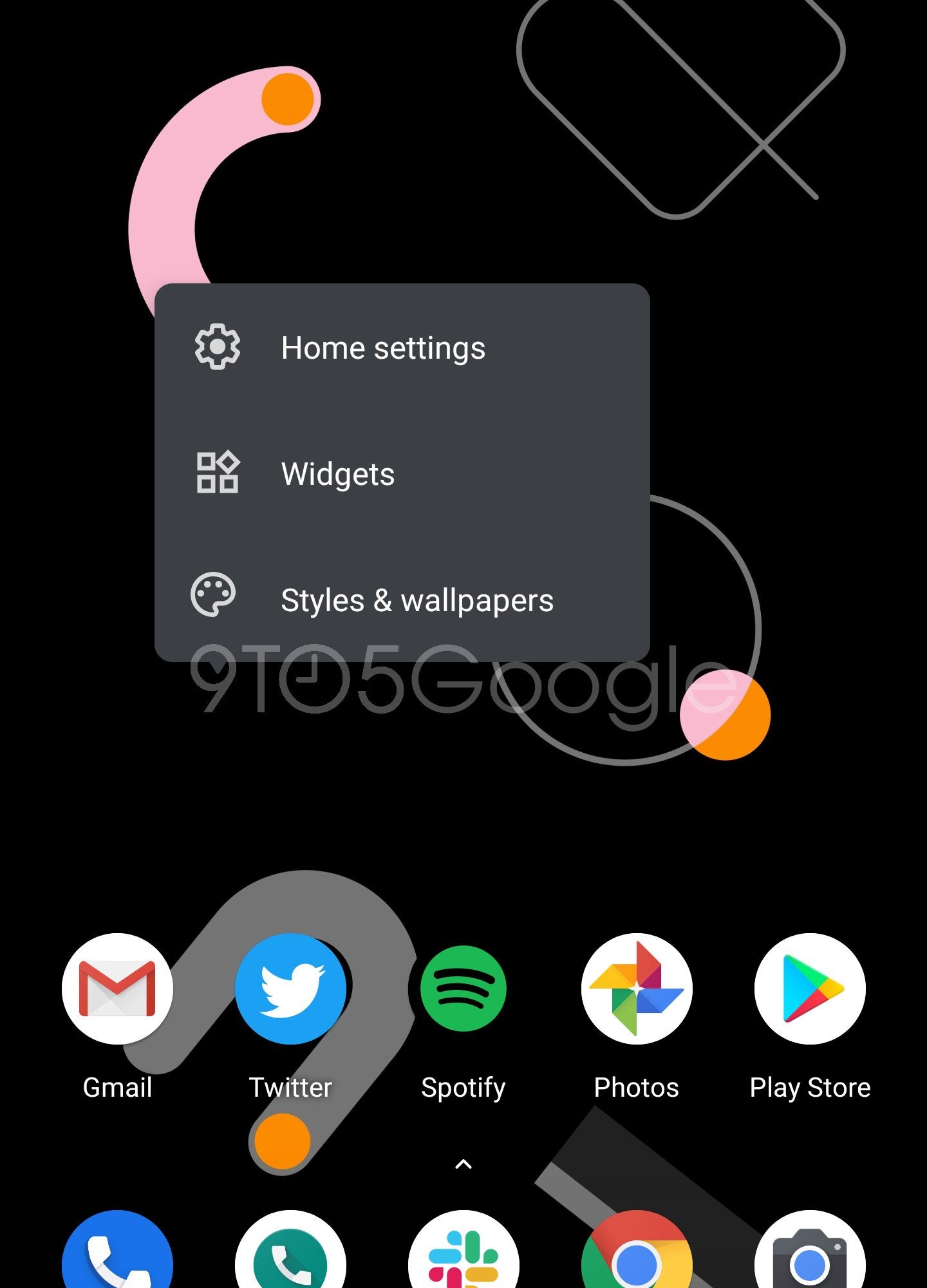Open the Play Store

[810, 989]
